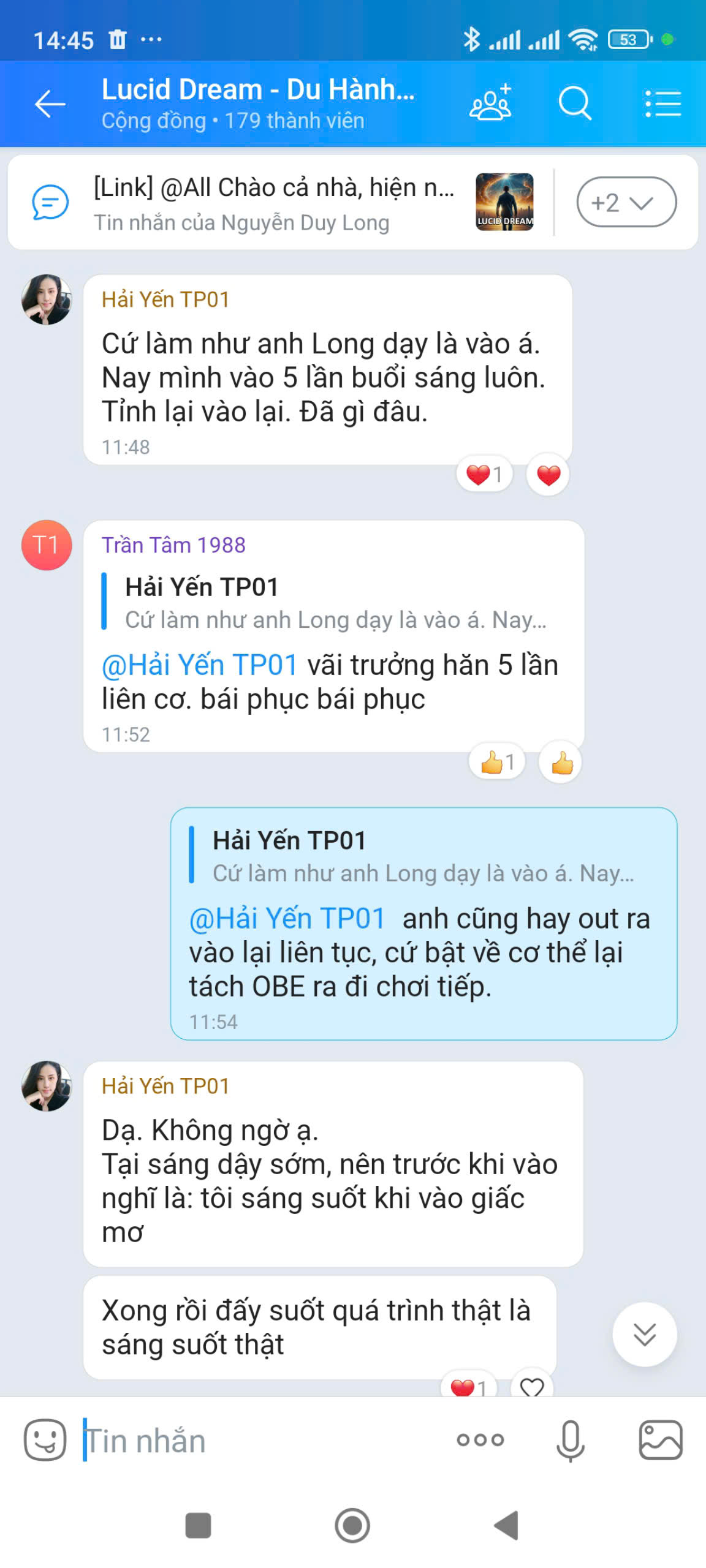Open more options with the three-dot icon
Viewport: 706px width, 1568px height.
(x=480, y=1439)
